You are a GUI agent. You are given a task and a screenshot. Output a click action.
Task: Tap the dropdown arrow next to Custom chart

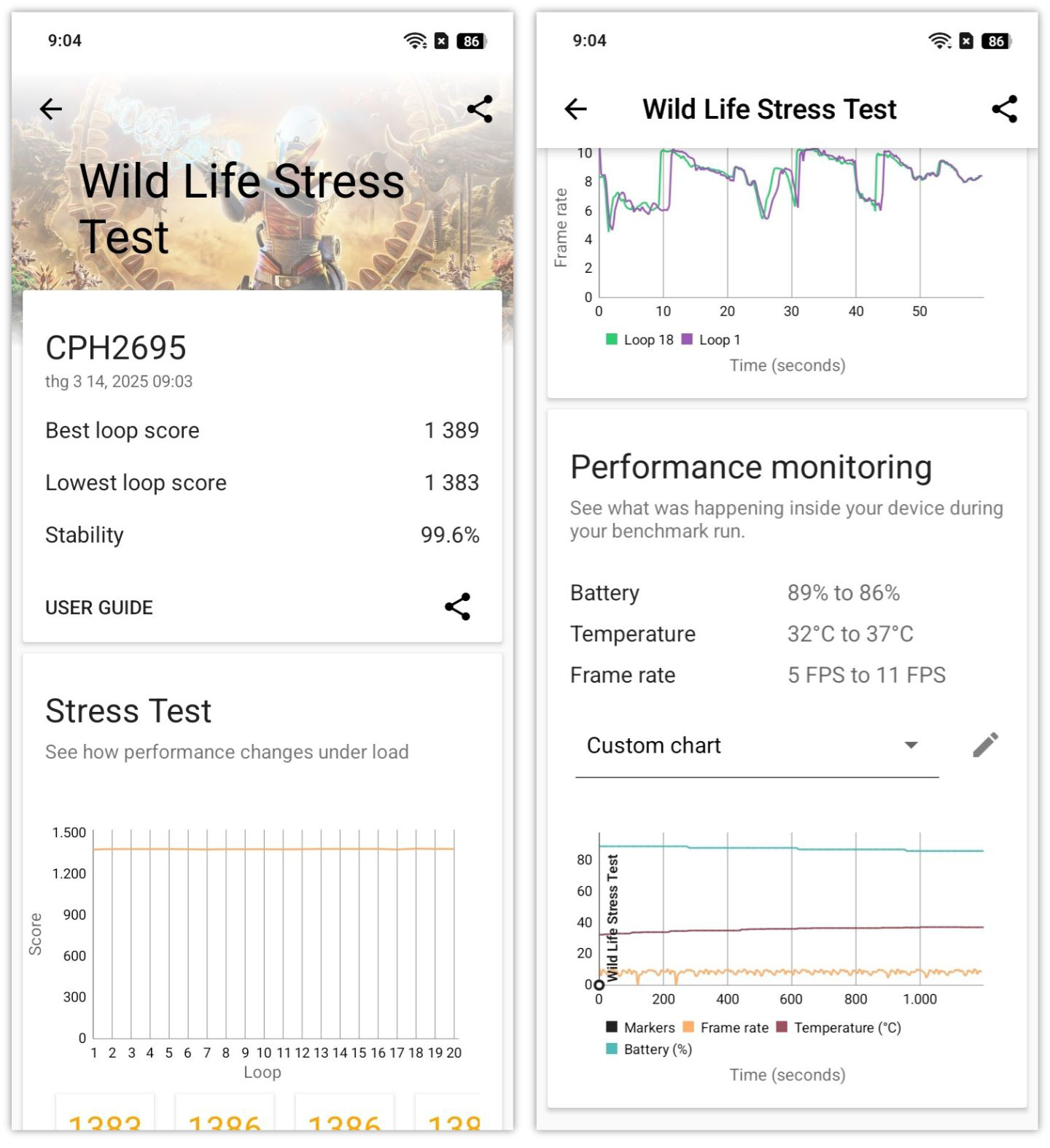tap(911, 745)
